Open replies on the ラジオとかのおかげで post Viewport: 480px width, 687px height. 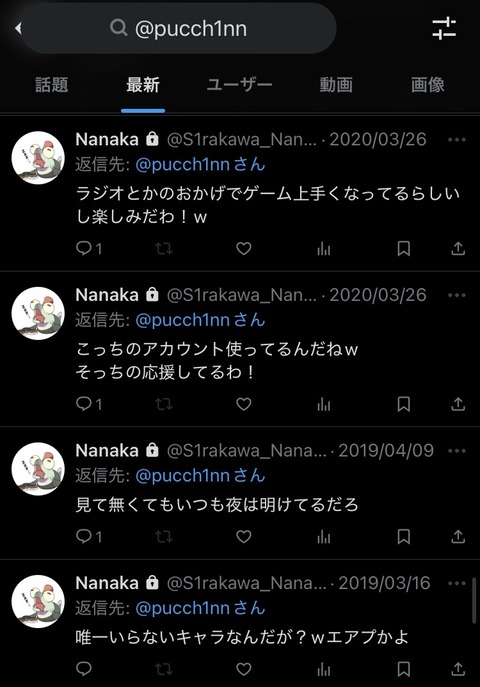click(x=89, y=248)
